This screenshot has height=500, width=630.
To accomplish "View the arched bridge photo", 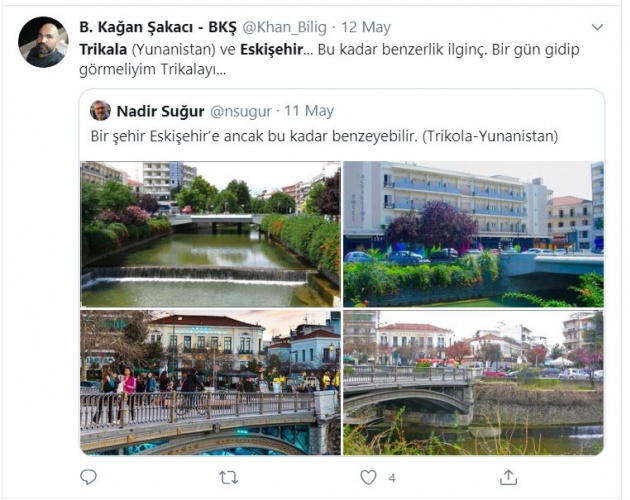I will click(473, 383).
